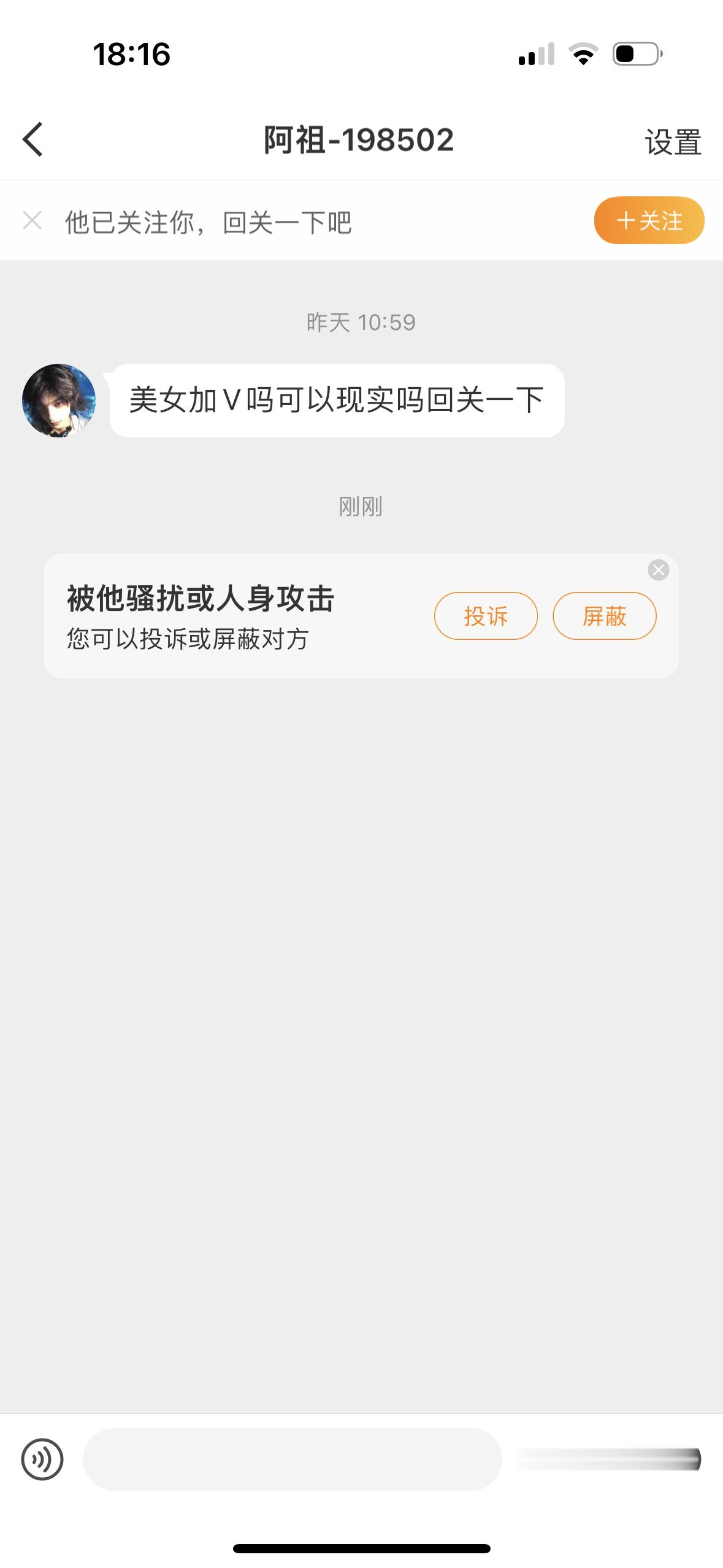Tap the X on harassment warning card
This screenshot has height=1568, width=723.
pyautogui.click(x=659, y=569)
